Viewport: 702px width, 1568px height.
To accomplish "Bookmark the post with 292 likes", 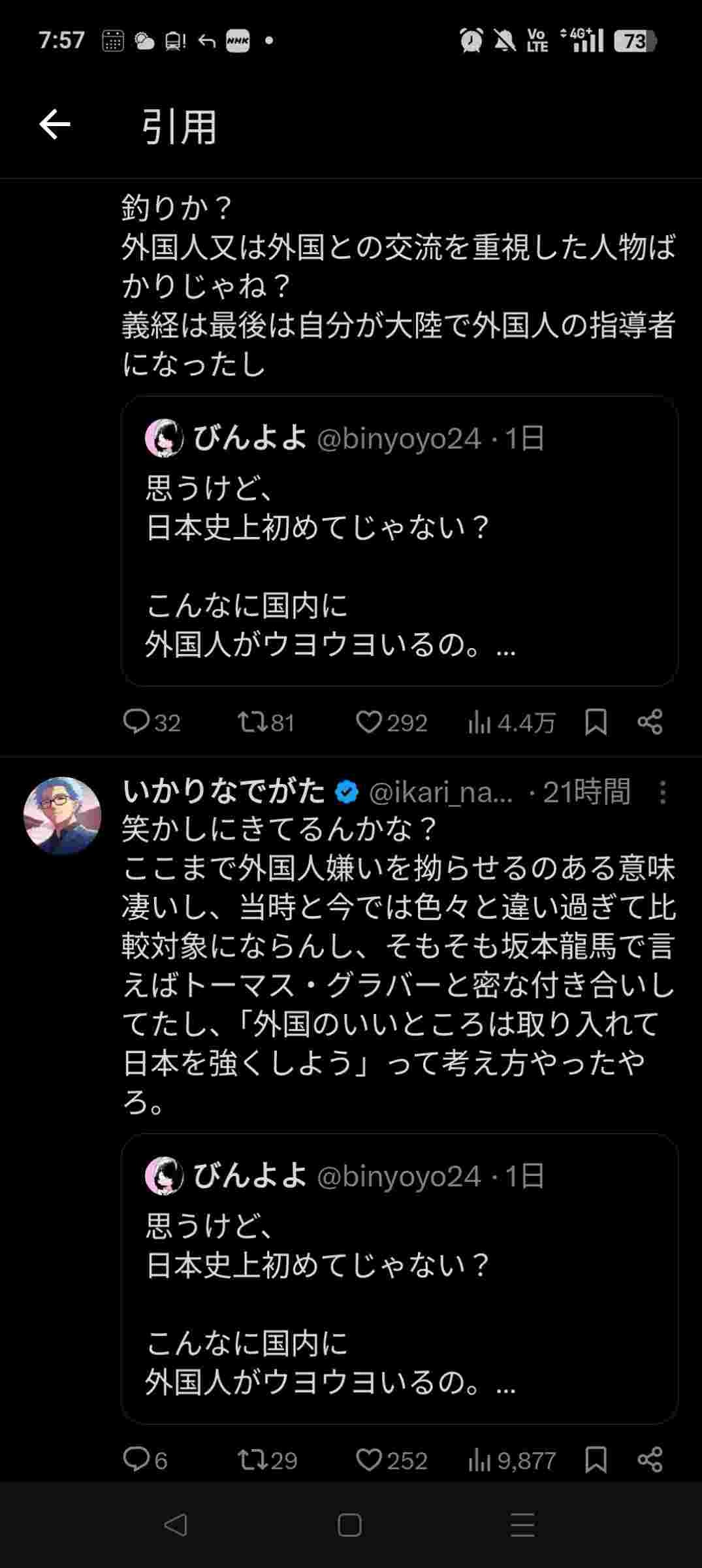I will point(596,722).
